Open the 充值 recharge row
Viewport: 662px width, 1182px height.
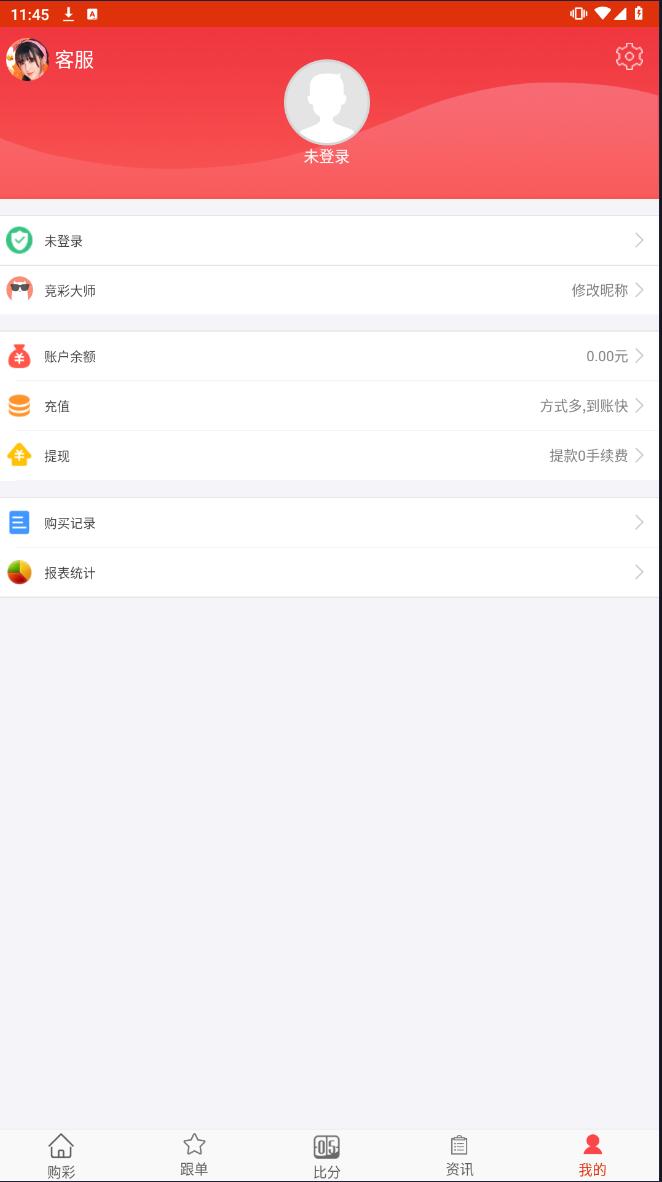click(329, 406)
